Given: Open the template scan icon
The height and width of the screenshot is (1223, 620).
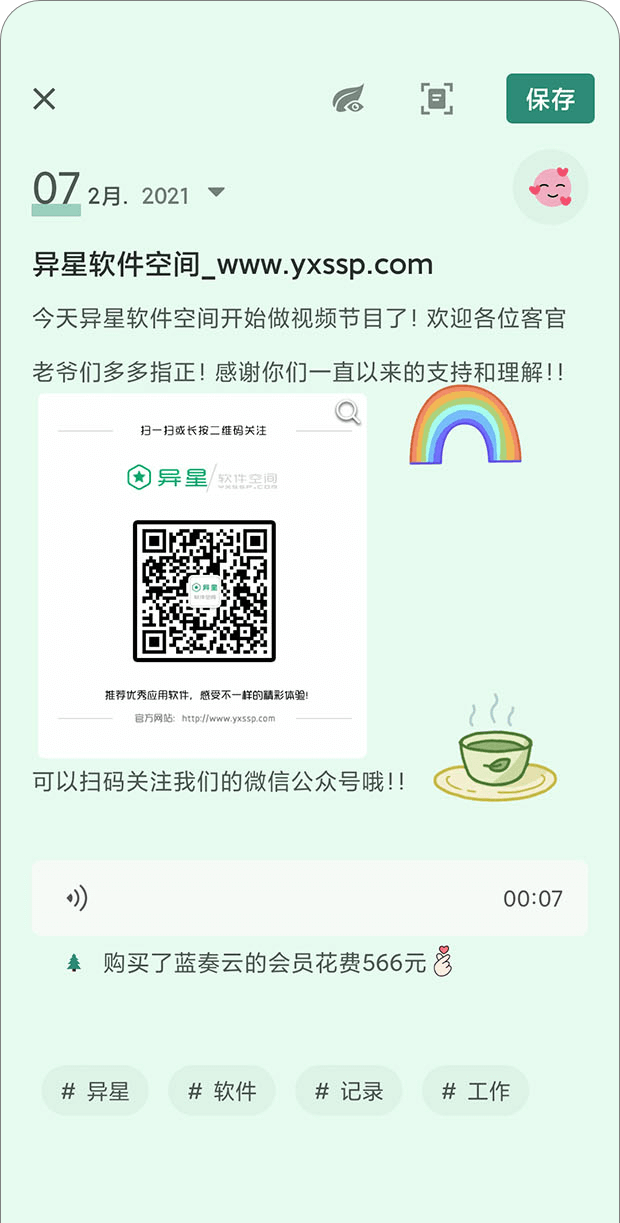Looking at the screenshot, I should click(x=436, y=99).
